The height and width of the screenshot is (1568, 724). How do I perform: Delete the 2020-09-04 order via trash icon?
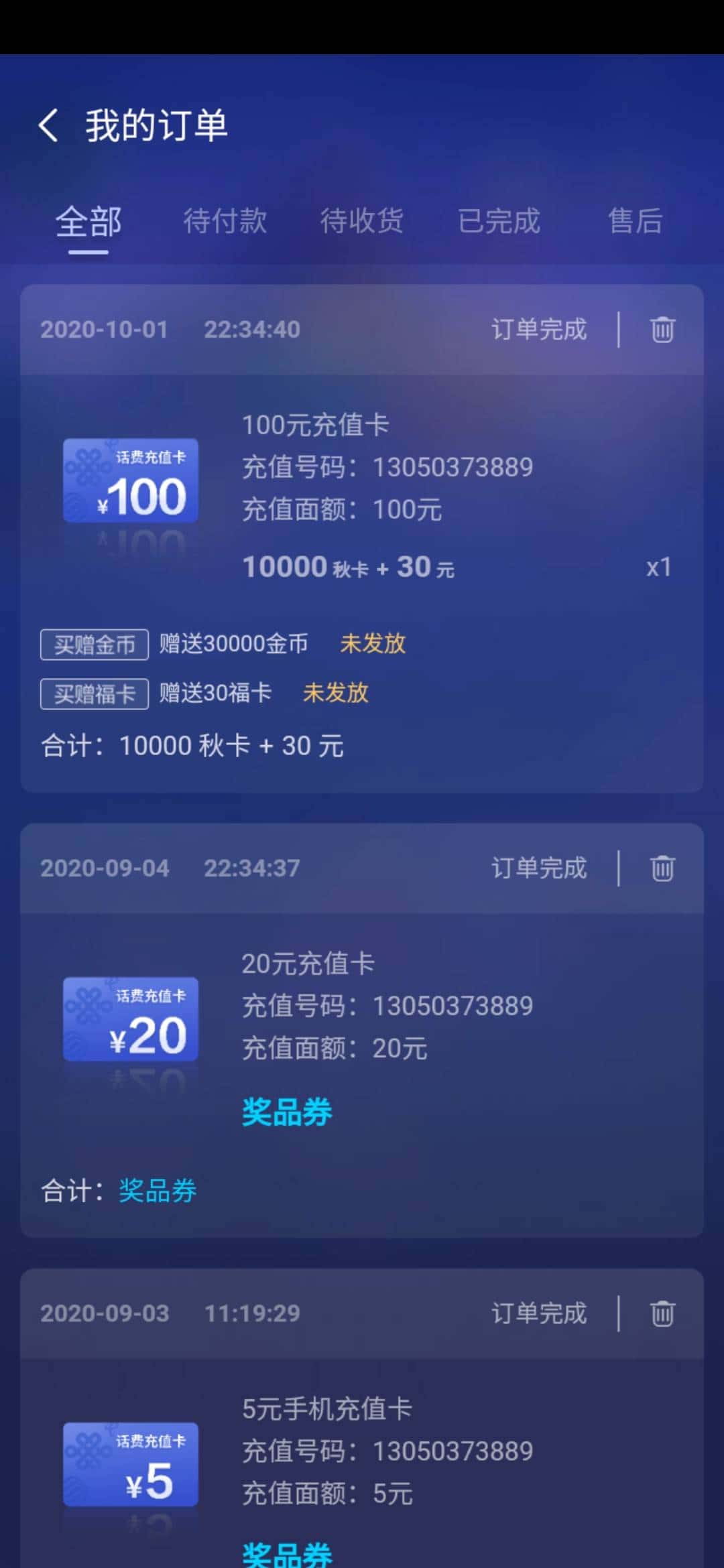[x=662, y=868]
